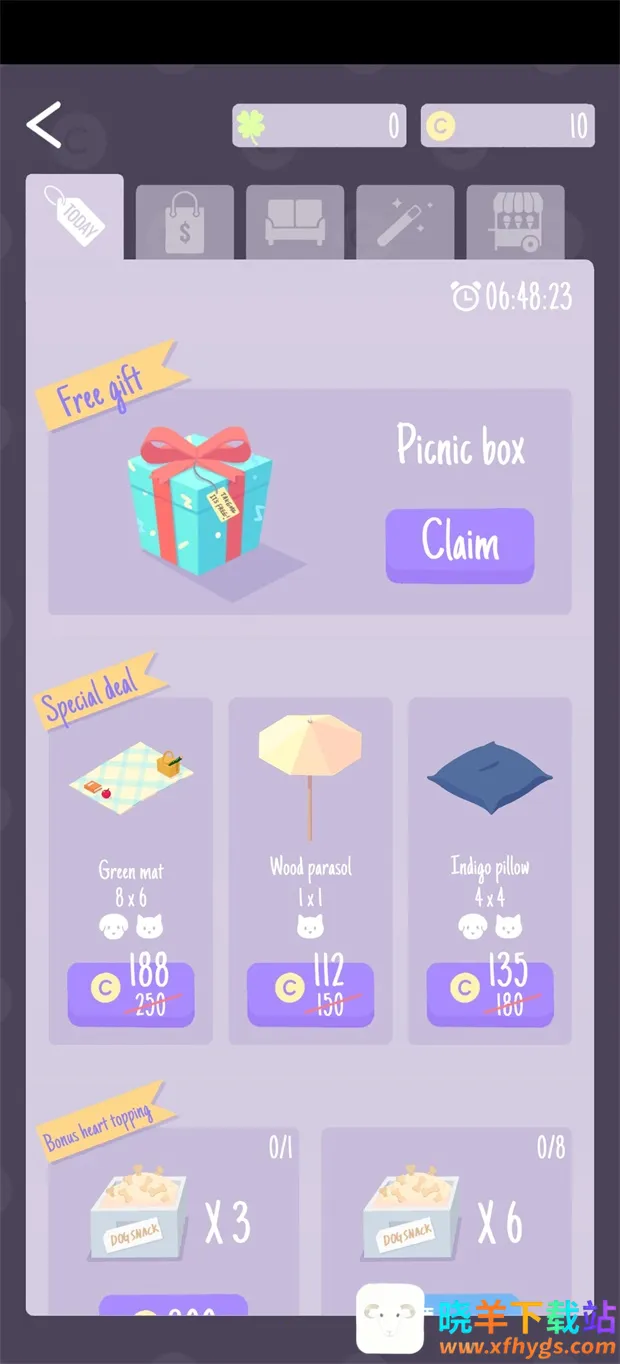Open the sofa furniture tab
Viewport: 620px width, 1364px height.
pyautogui.click(x=295, y=222)
